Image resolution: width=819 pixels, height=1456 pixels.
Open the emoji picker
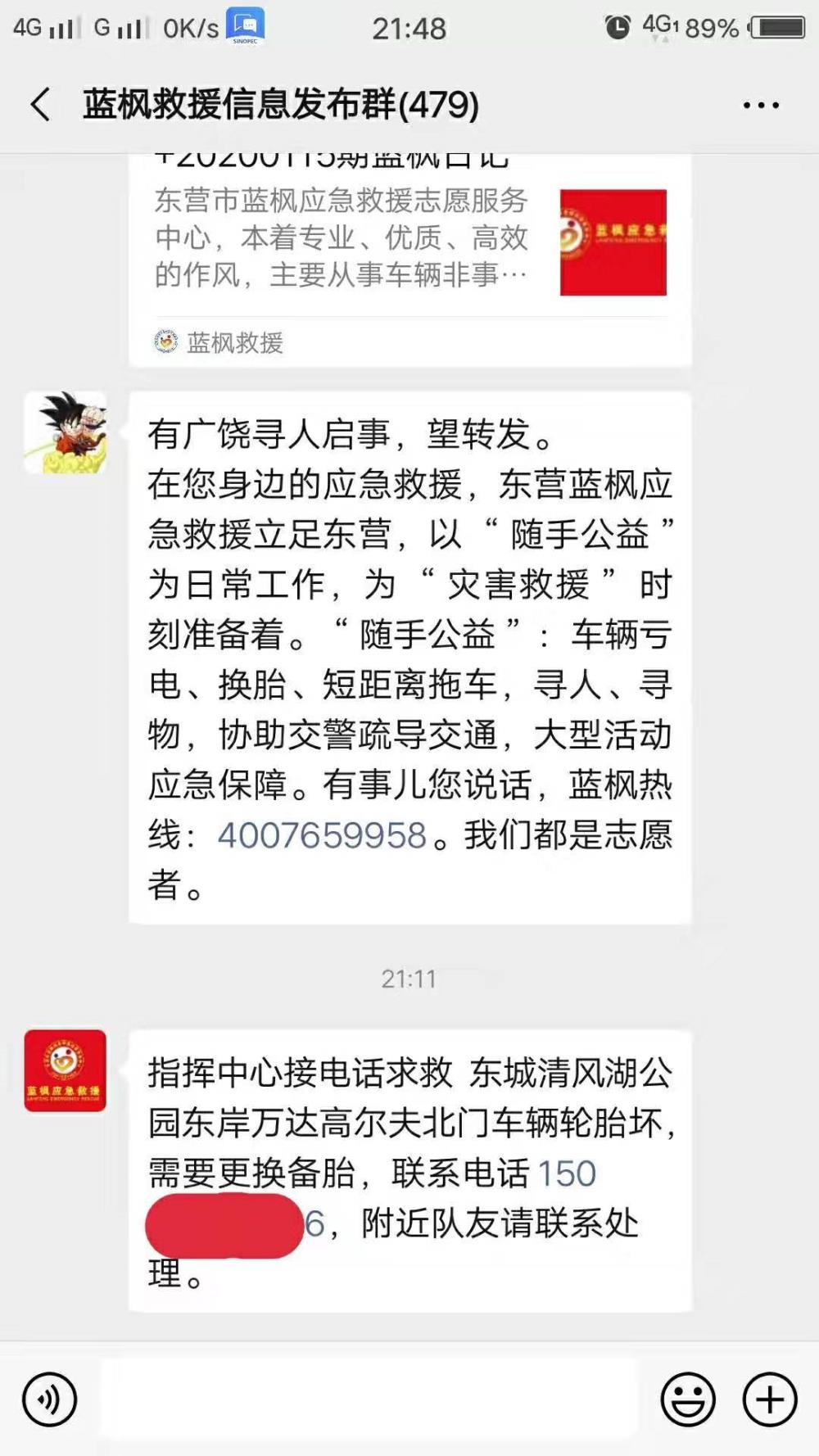tap(688, 1399)
